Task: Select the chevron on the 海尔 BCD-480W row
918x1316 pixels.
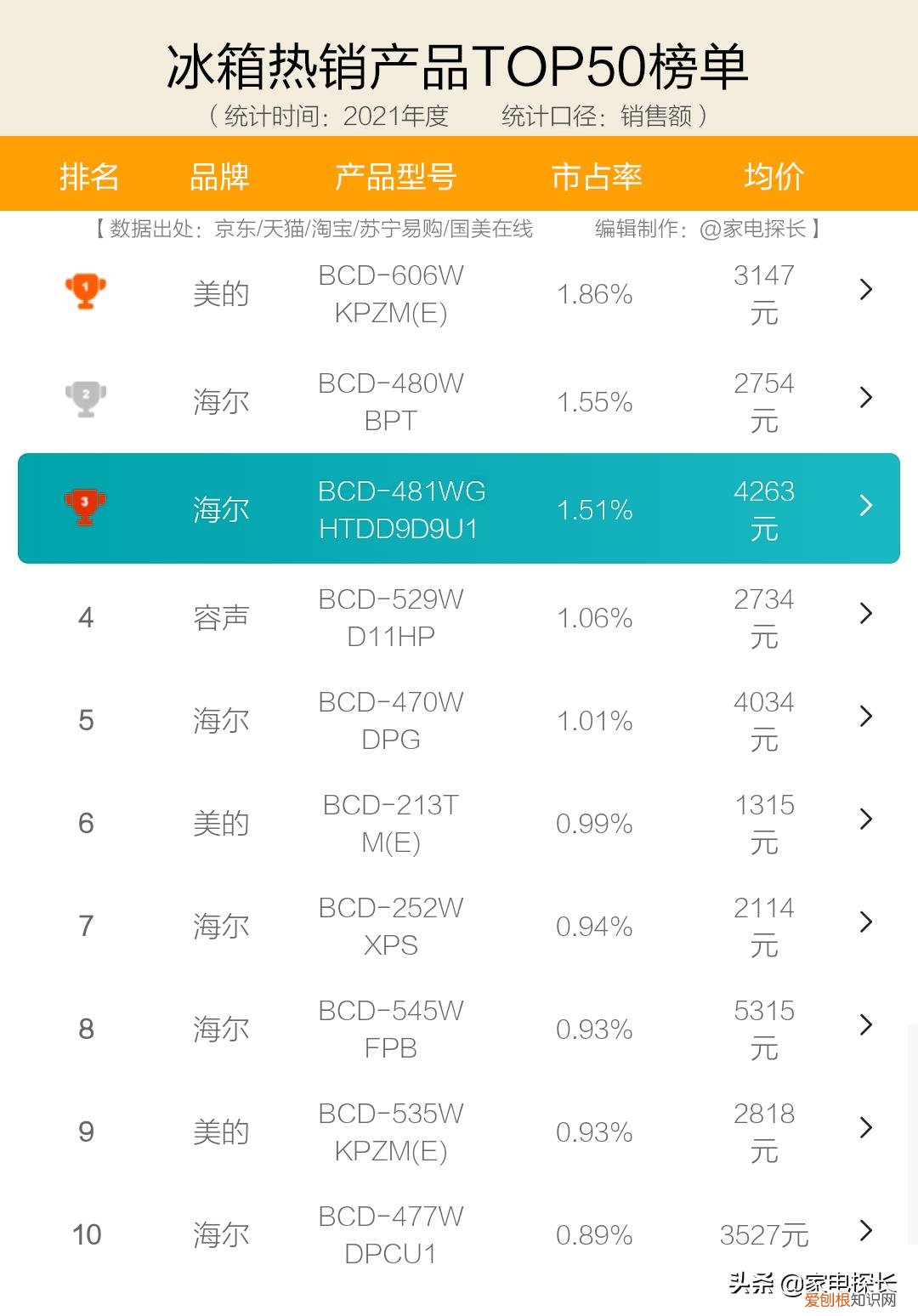Action: tap(866, 398)
